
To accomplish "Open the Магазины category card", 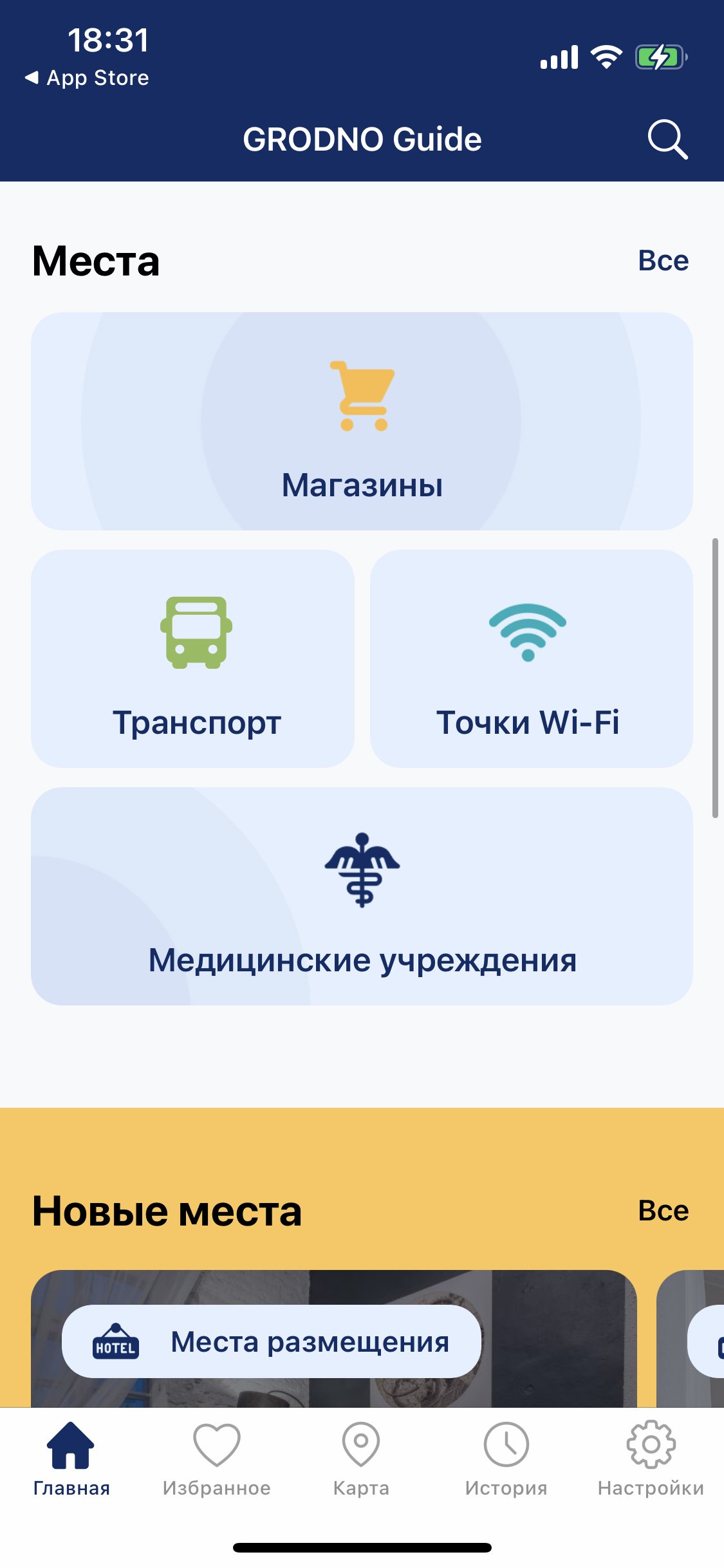I will coord(362,422).
